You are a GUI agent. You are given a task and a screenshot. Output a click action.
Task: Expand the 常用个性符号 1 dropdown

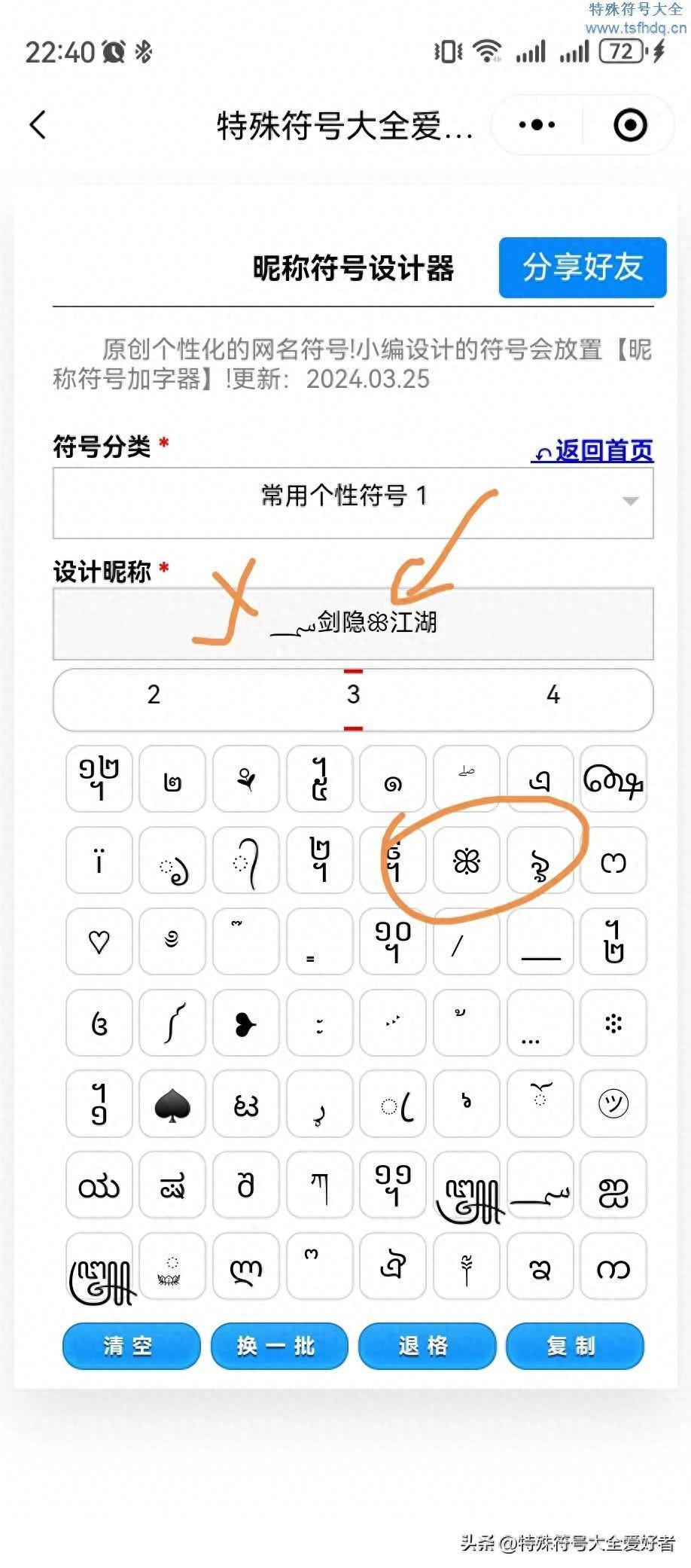coord(353,502)
